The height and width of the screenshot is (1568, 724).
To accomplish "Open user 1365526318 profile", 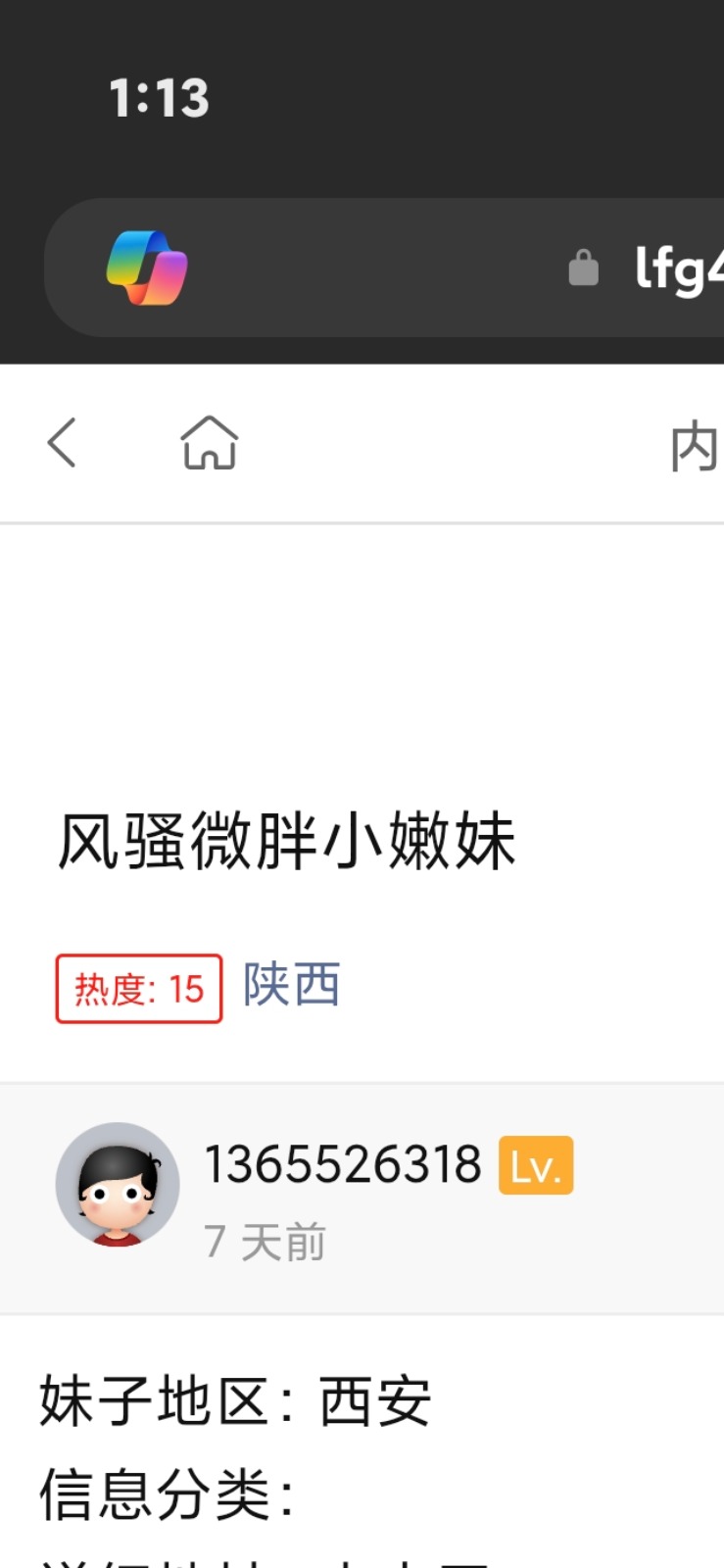I will coord(342,1164).
